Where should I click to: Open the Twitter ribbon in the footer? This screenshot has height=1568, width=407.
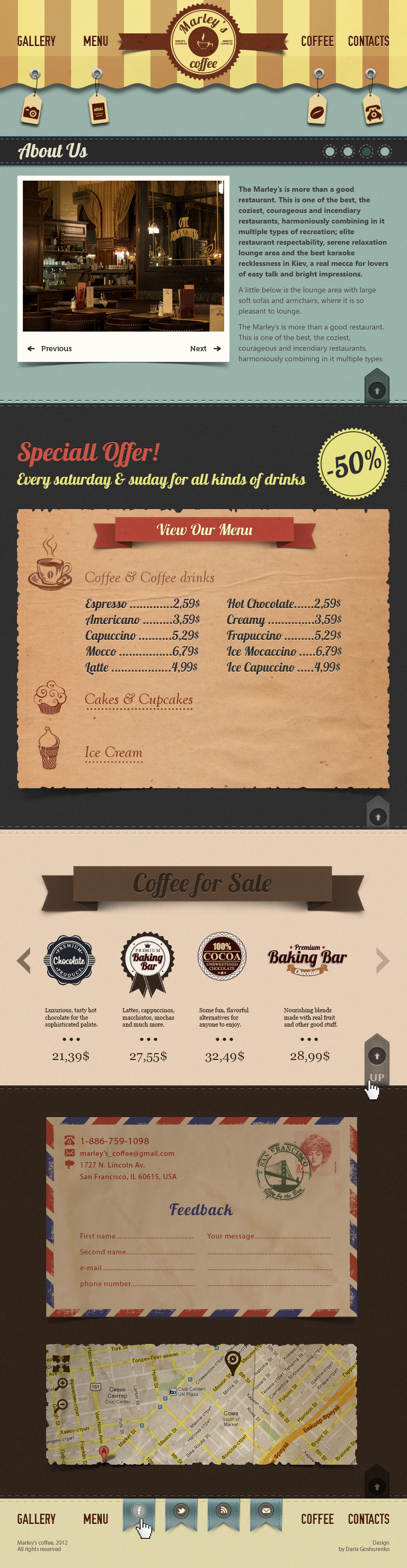[181, 1511]
